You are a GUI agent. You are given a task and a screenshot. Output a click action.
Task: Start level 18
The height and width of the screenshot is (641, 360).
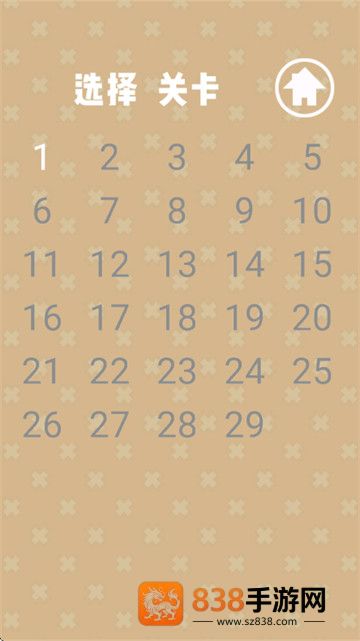177,317
